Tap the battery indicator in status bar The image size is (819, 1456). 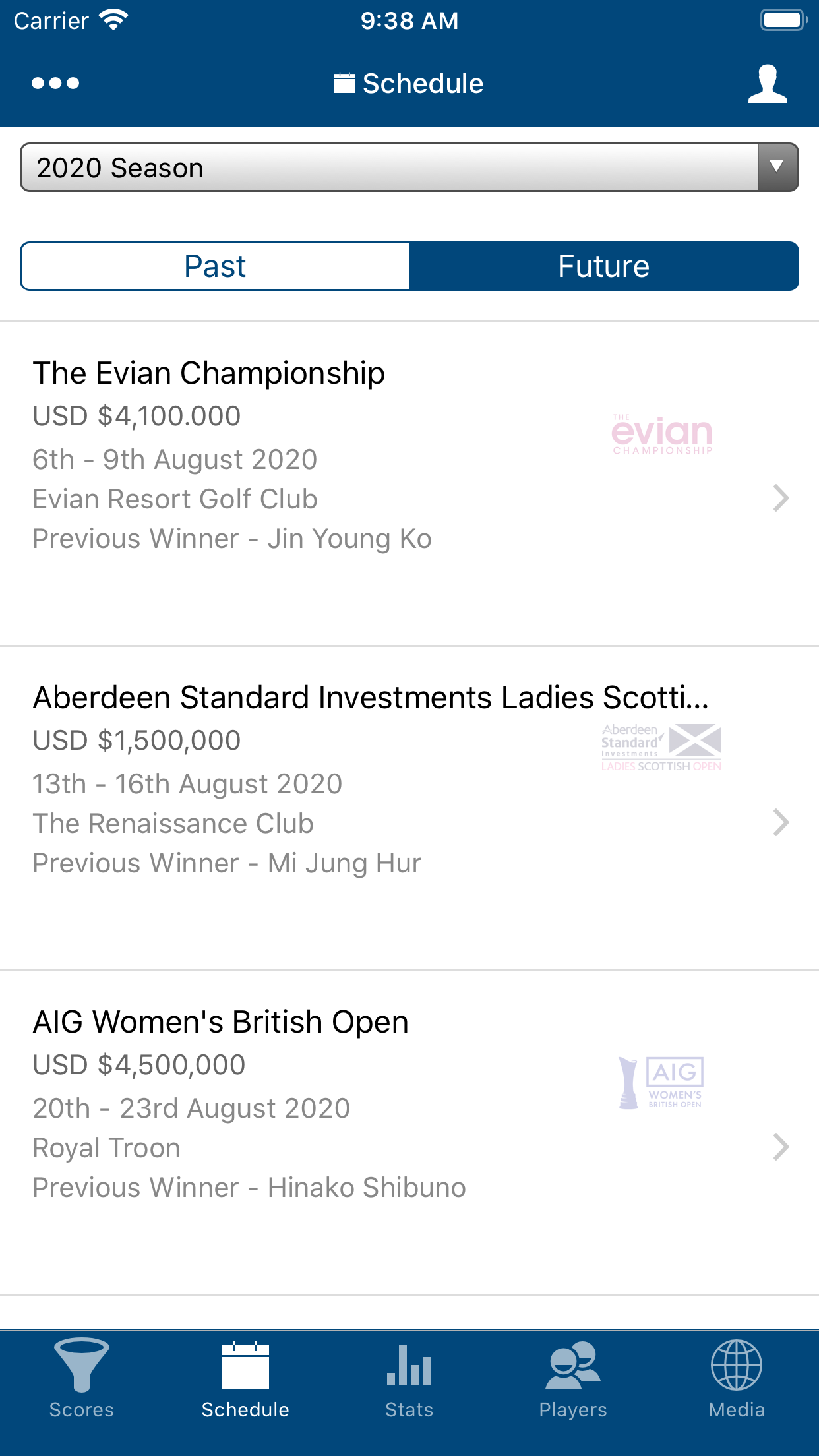pyautogui.click(x=782, y=20)
